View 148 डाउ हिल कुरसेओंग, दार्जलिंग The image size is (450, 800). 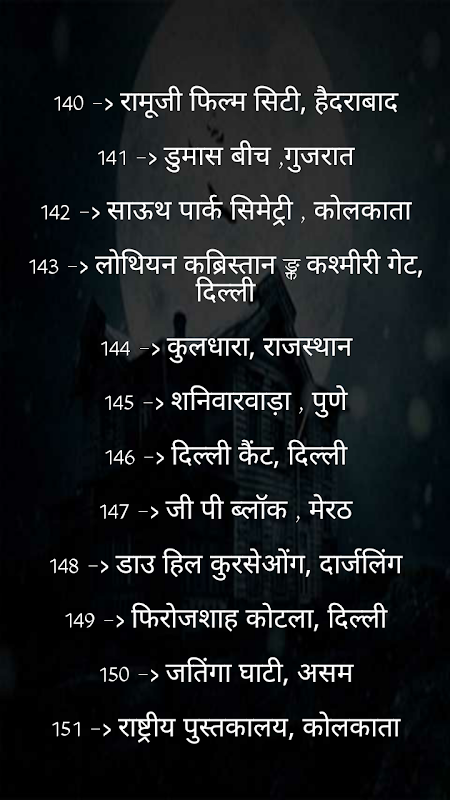(x=226, y=565)
